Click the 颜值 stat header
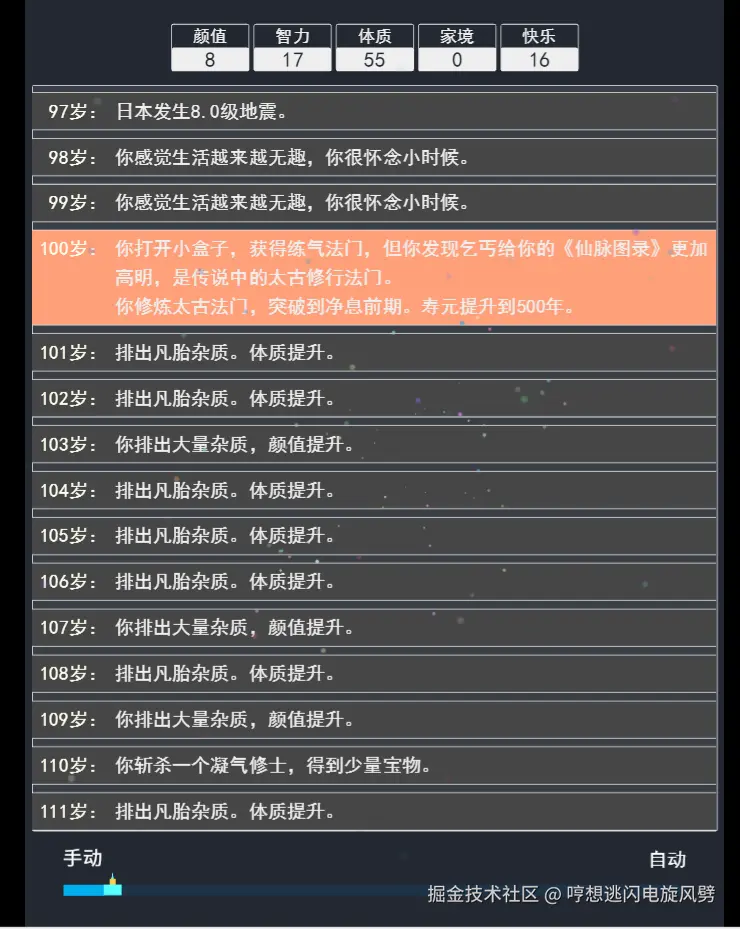 click(x=212, y=34)
